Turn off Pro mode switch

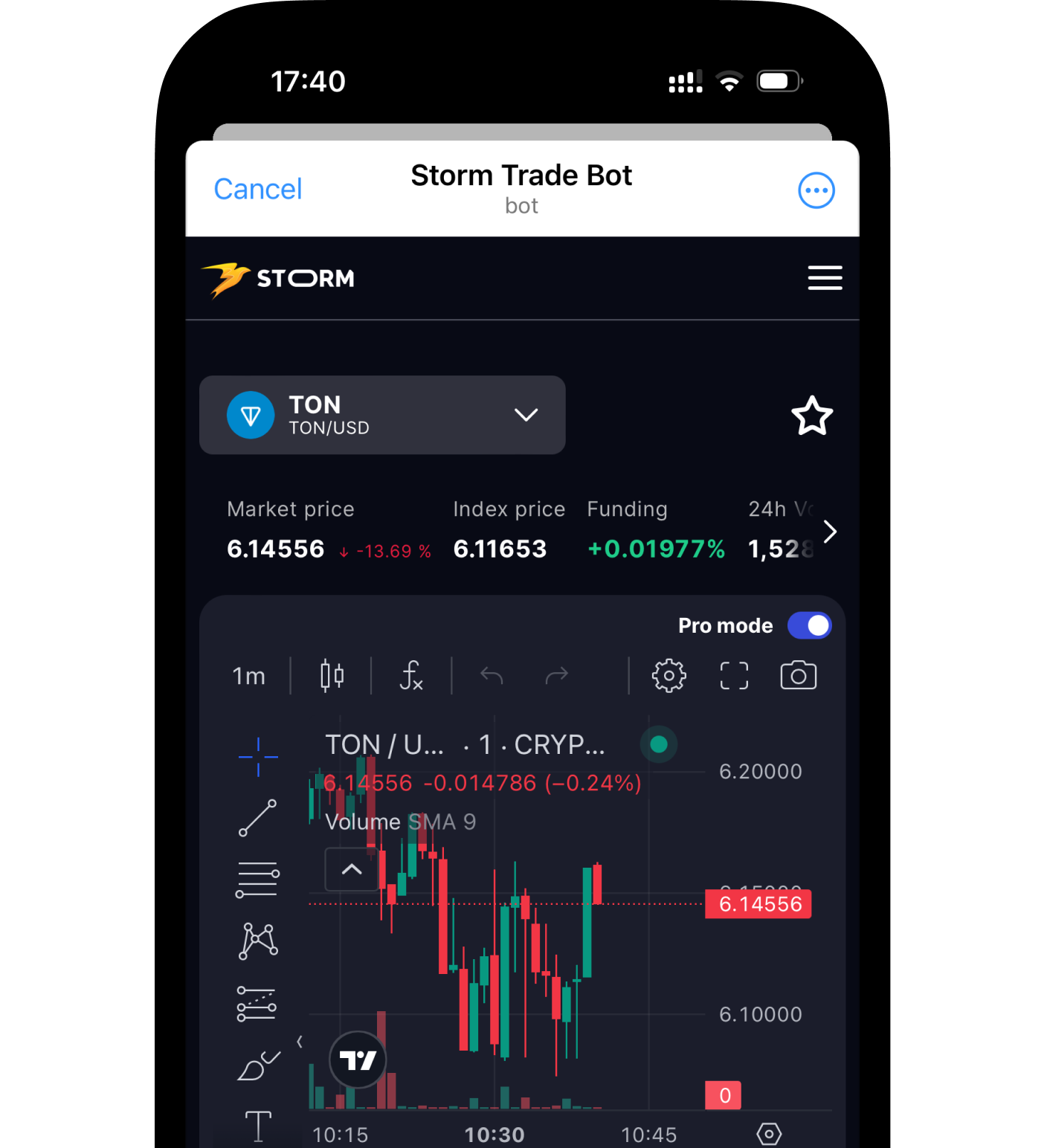click(809, 625)
